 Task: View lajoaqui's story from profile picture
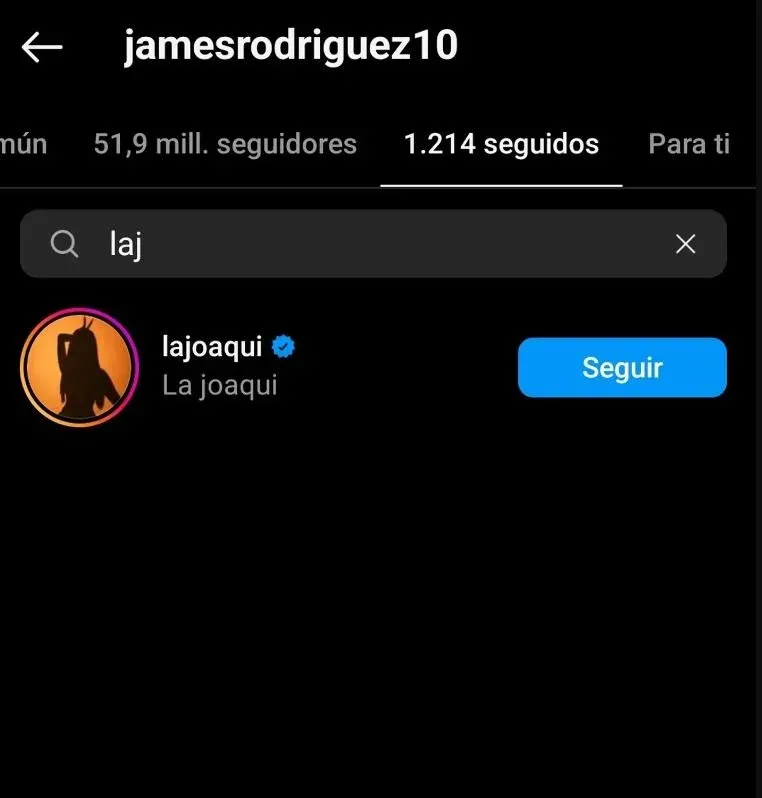(79, 367)
